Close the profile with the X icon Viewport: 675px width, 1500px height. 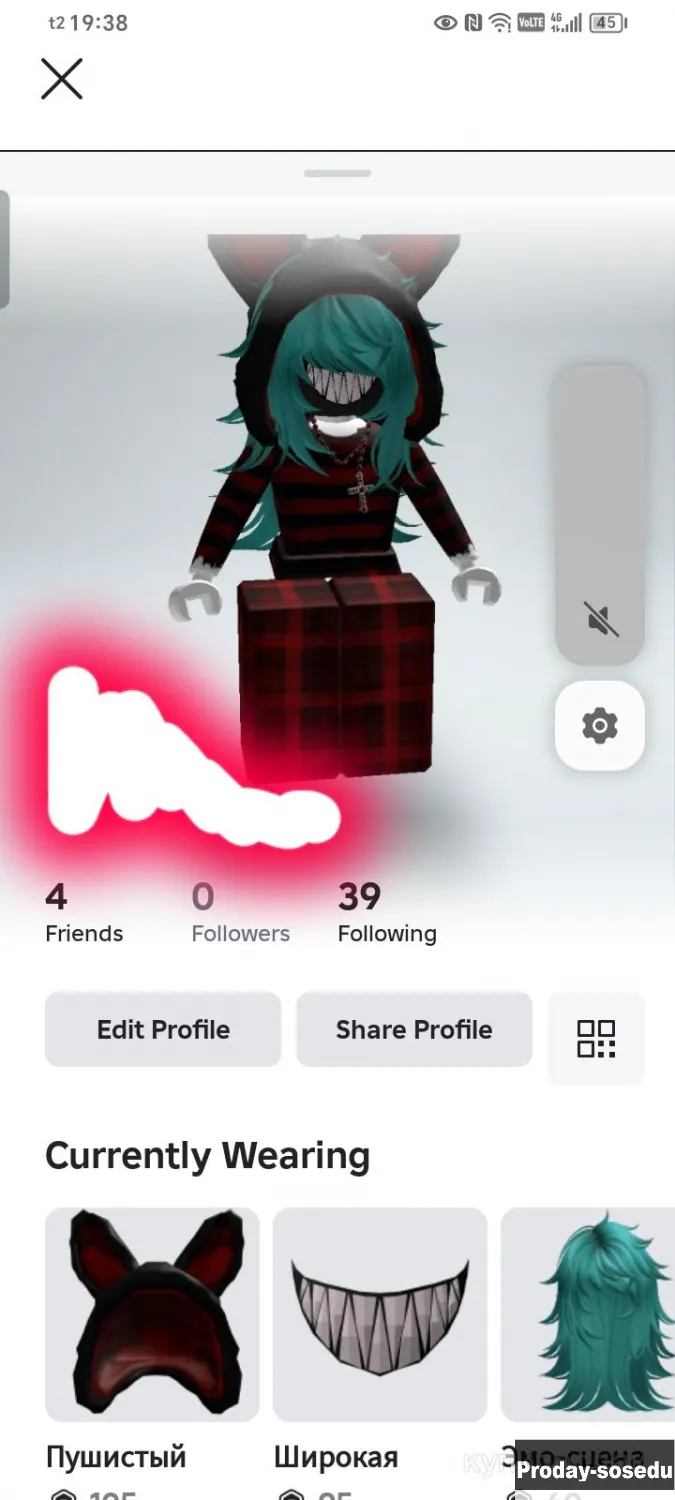coord(61,79)
